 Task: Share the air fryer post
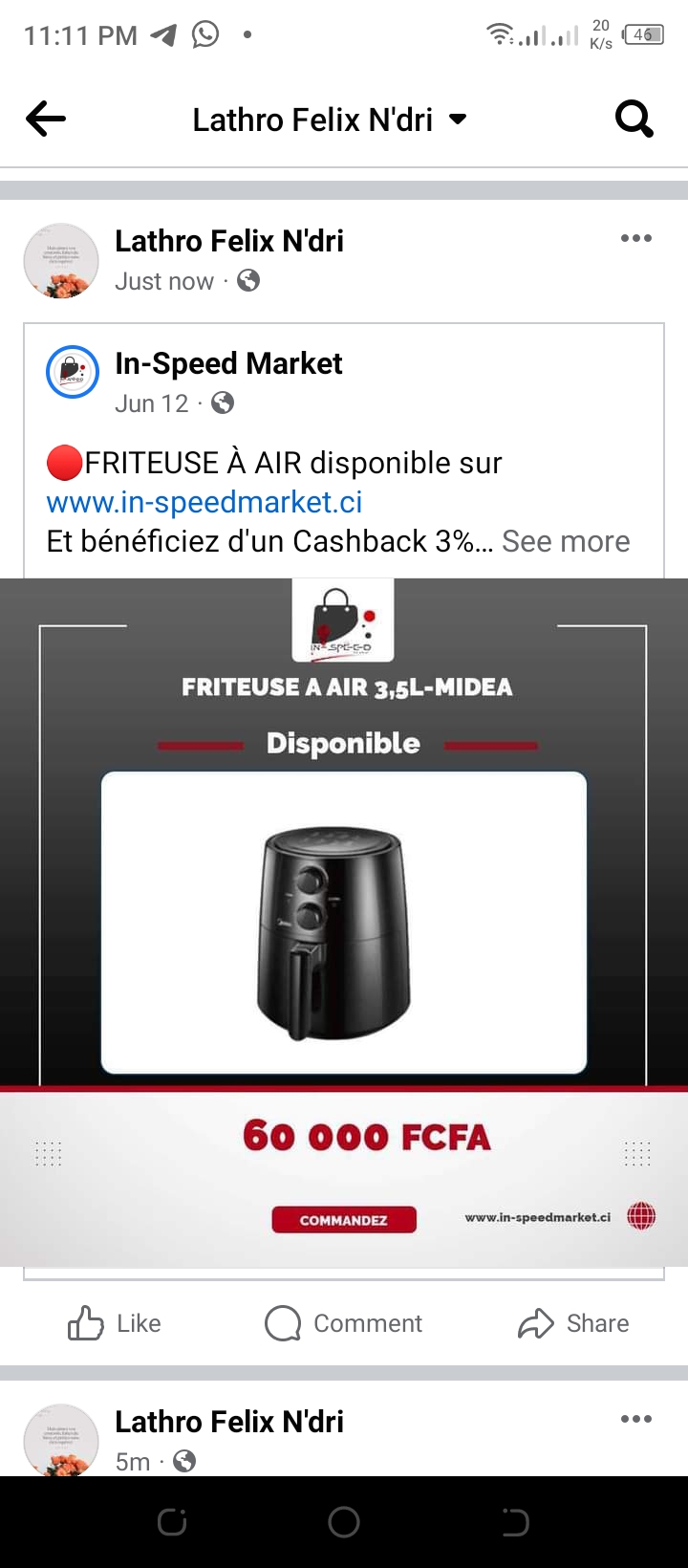click(573, 1323)
